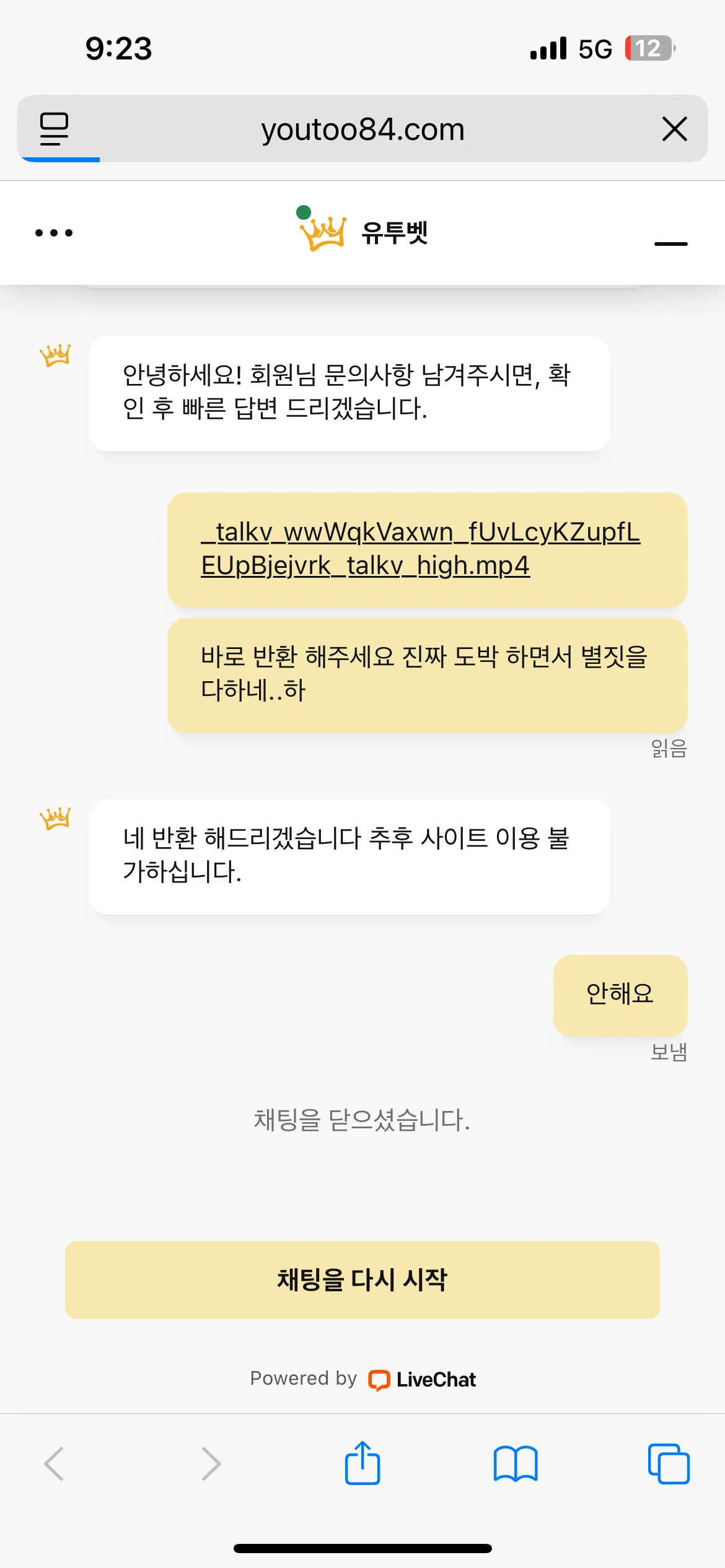Screen dimensions: 725x1568
Task: Go back to the previous page
Action: coord(54,1464)
